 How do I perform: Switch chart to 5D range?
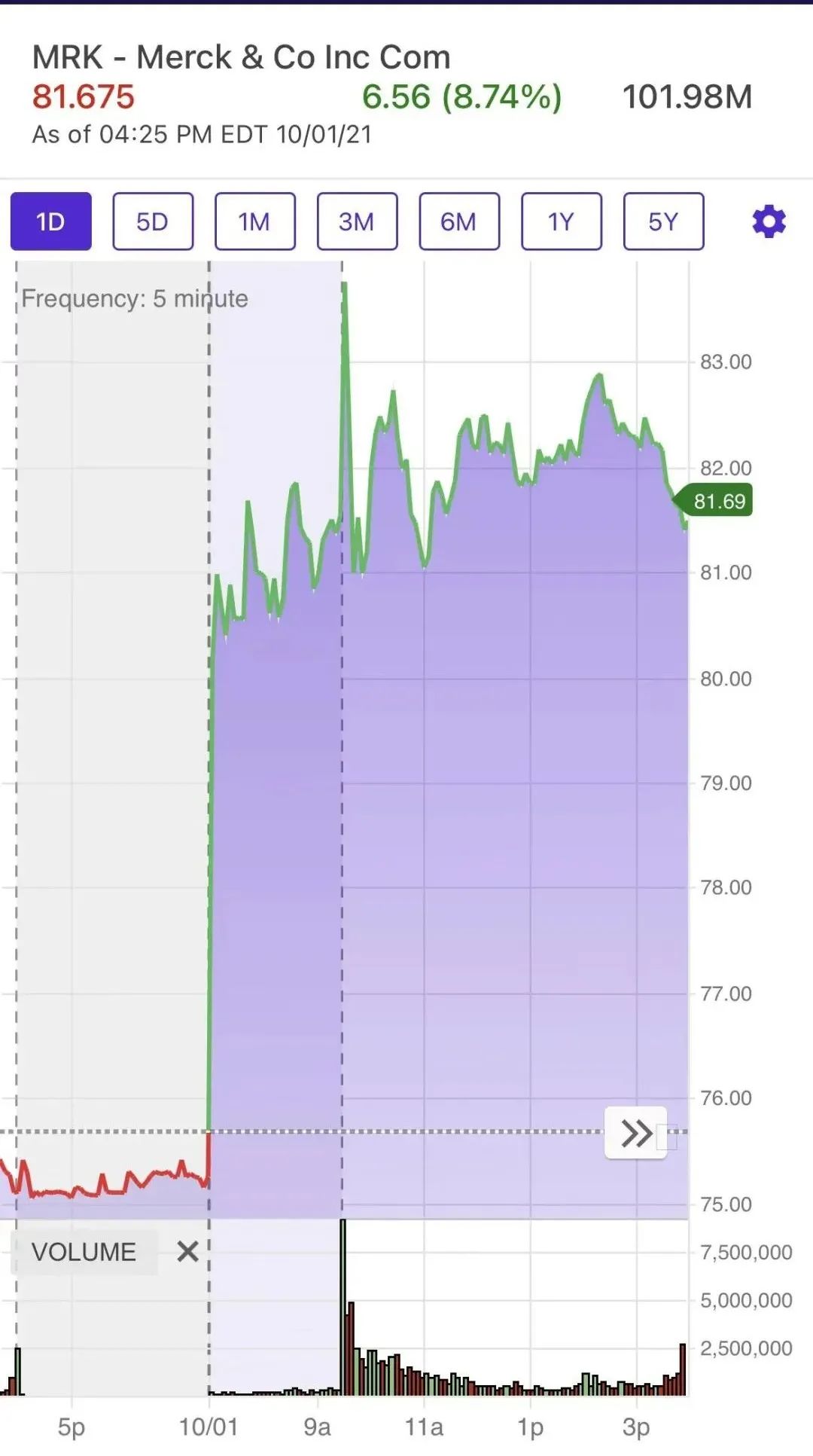coord(153,221)
